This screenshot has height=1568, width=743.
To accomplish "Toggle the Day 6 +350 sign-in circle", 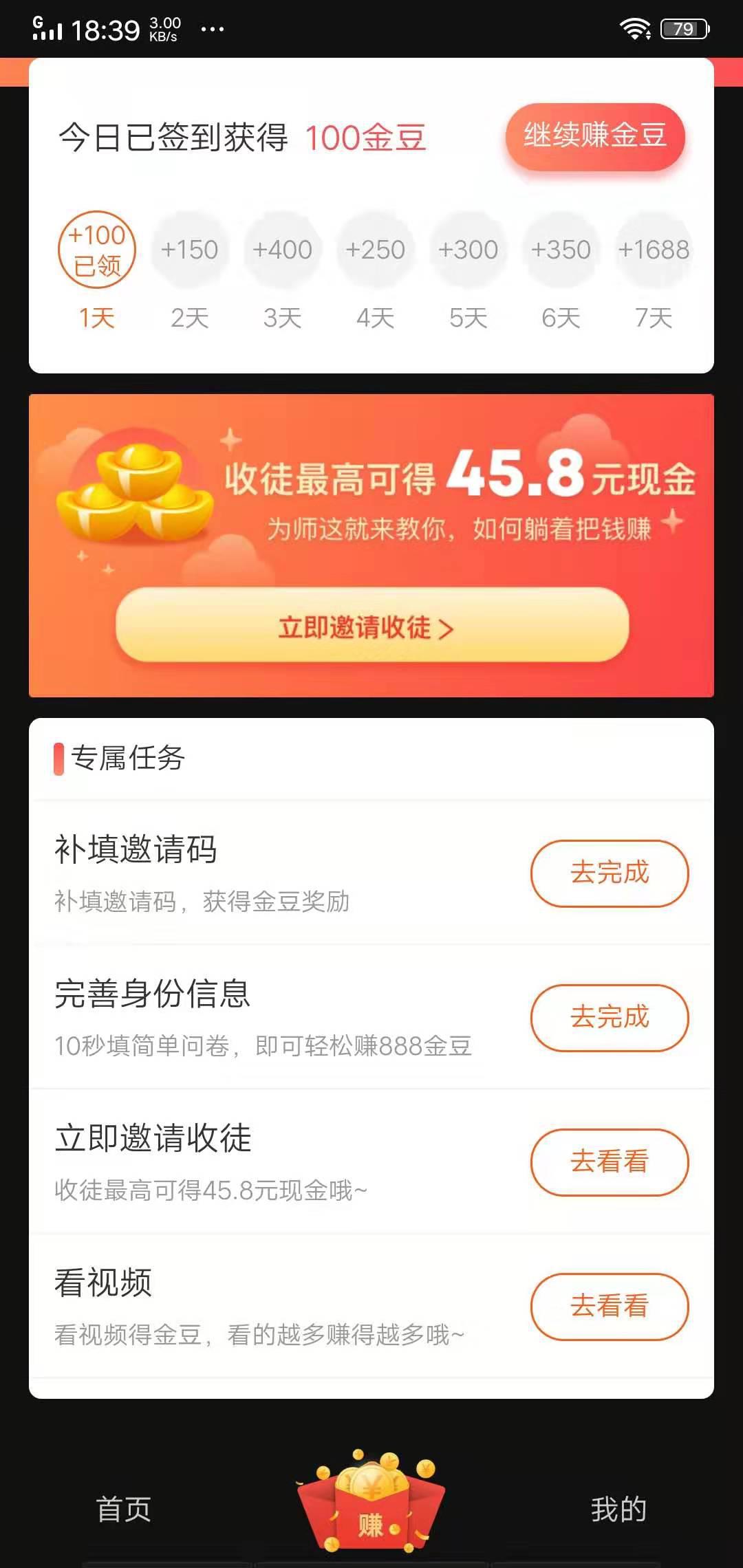I will point(561,250).
